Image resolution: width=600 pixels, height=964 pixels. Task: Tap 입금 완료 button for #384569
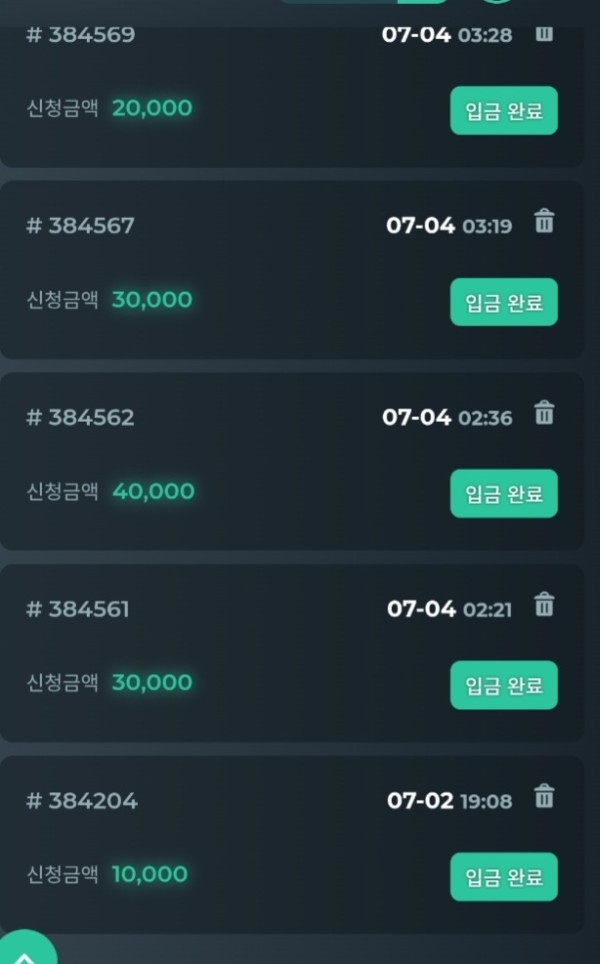[x=504, y=111]
